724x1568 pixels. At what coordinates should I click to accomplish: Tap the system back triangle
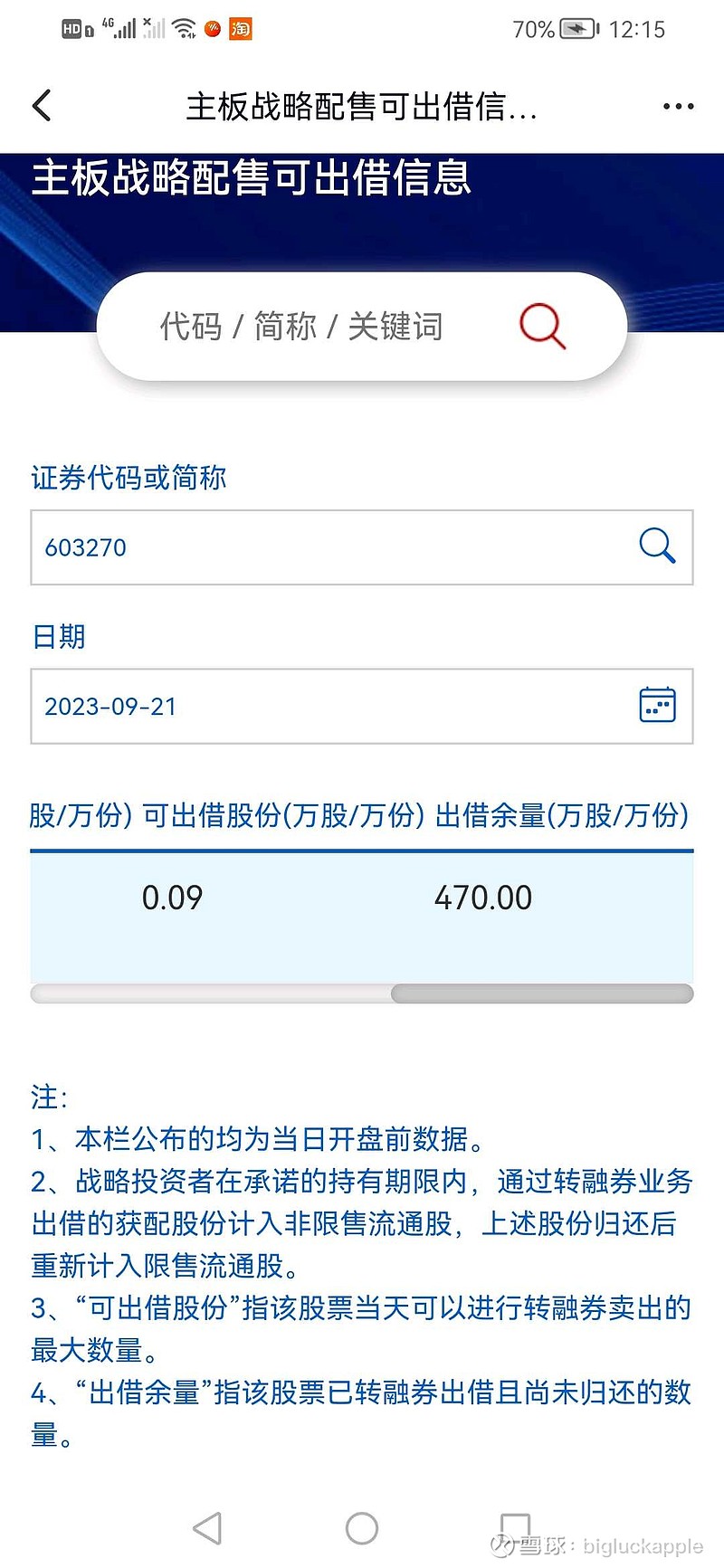(x=208, y=1528)
